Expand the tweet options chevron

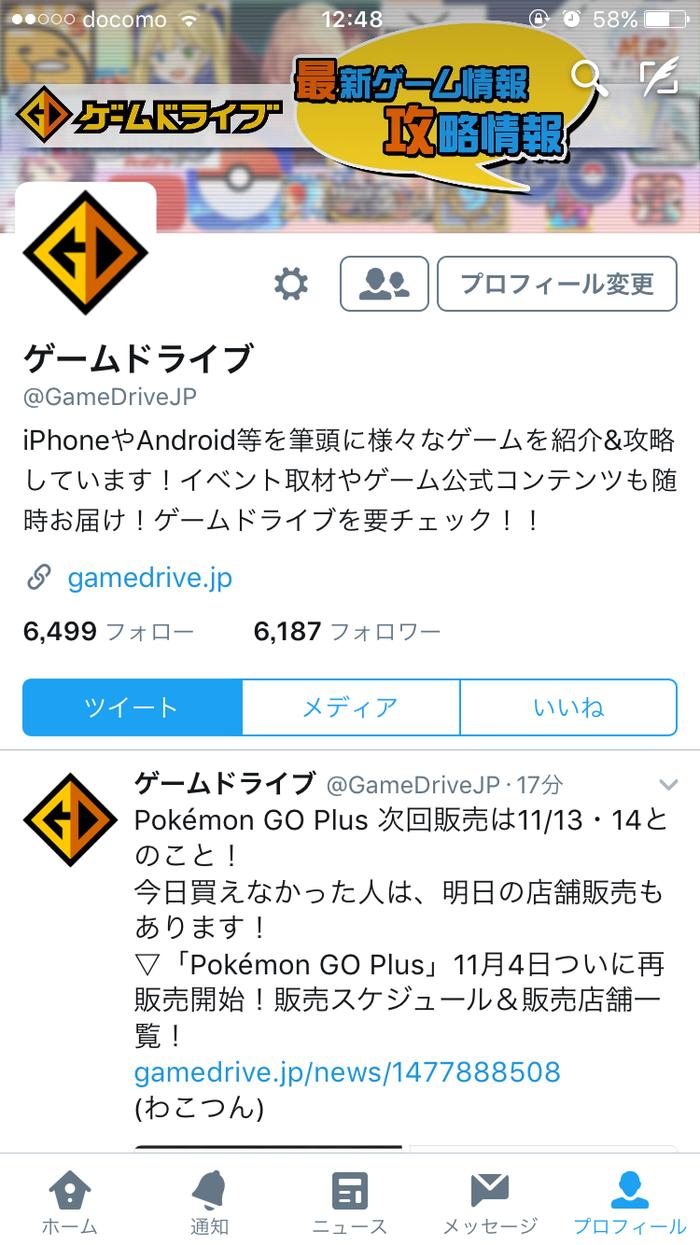[x=667, y=785]
